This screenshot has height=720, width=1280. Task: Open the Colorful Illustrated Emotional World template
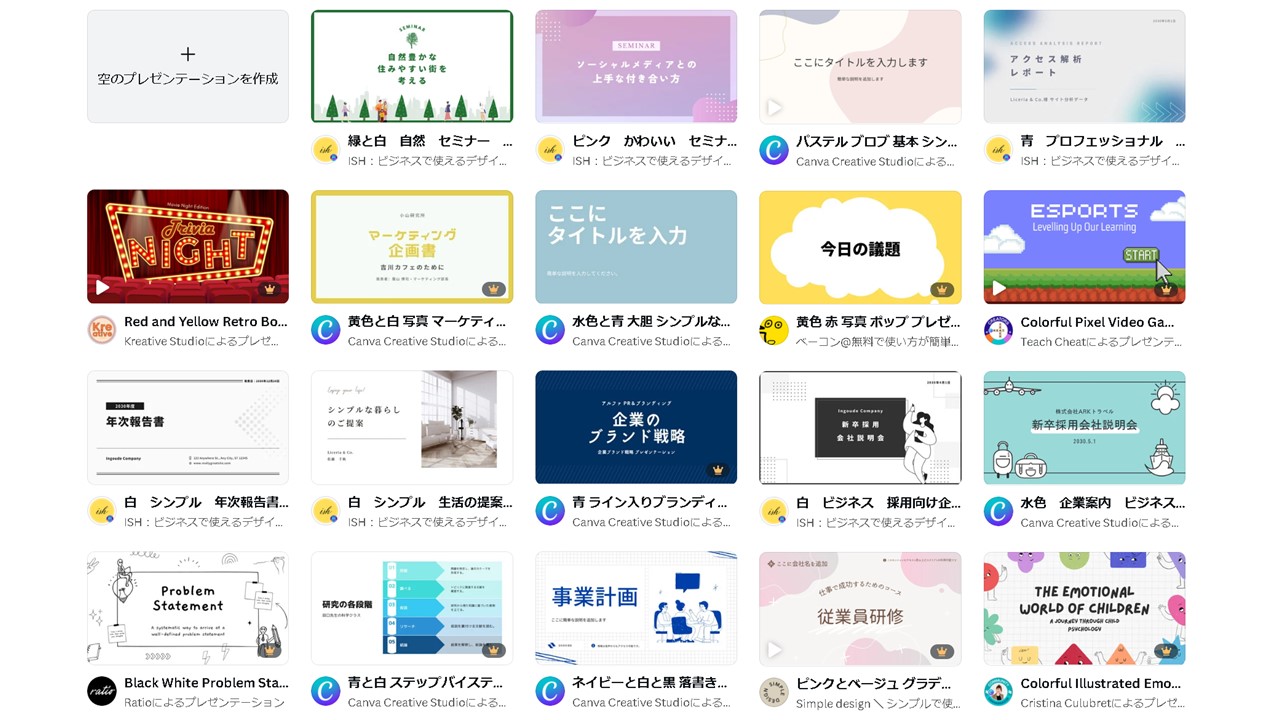(1084, 608)
